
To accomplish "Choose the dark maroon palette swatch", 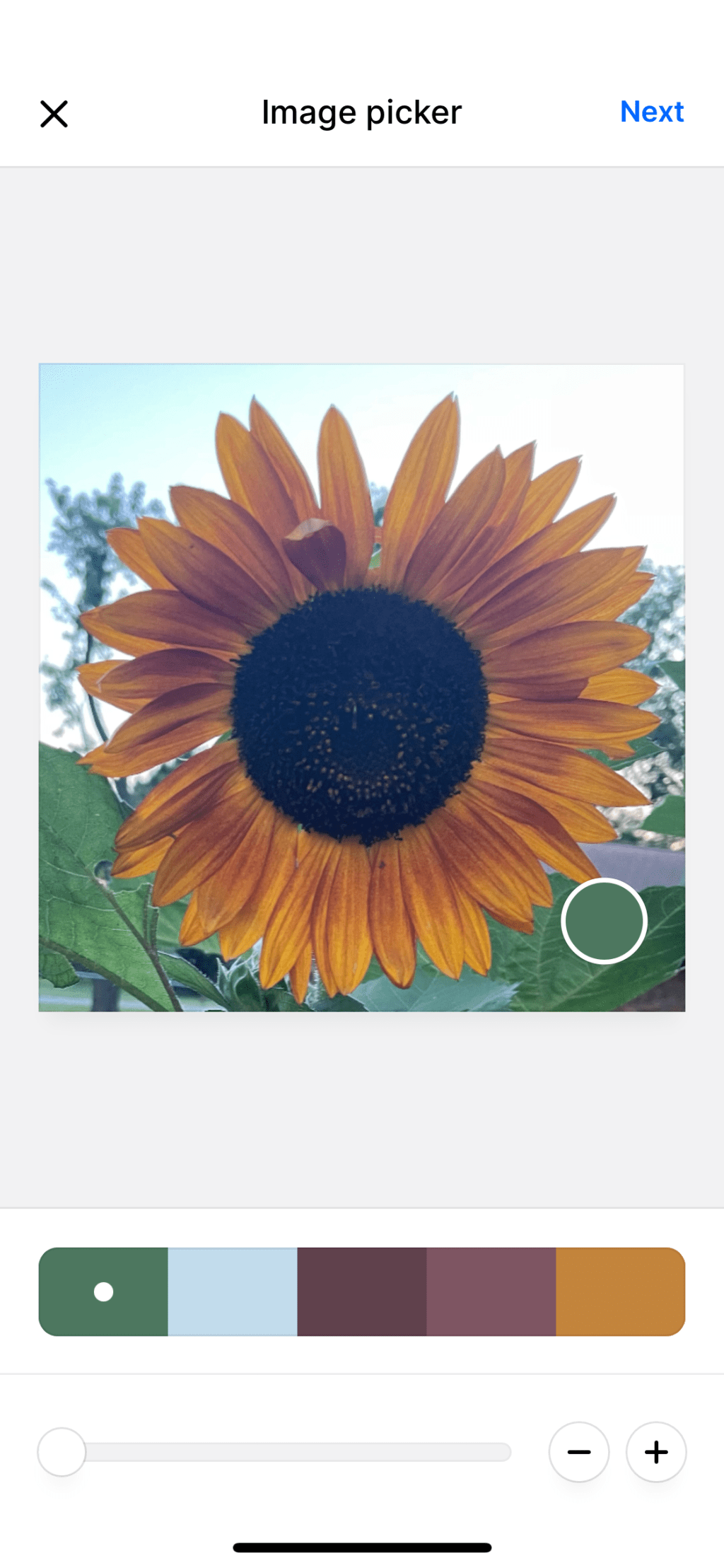I will pos(362,1291).
